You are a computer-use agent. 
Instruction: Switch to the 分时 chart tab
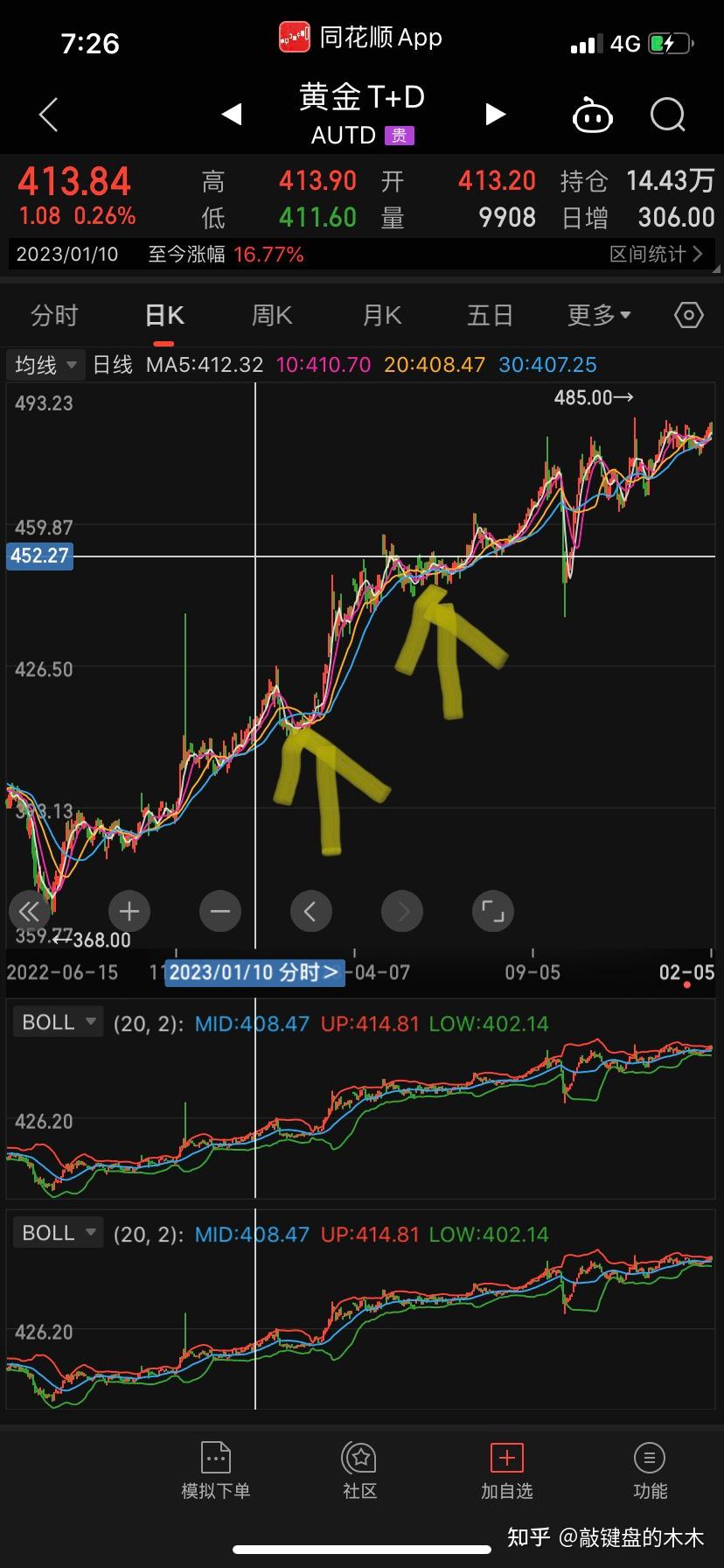pyautogui.click(x=54, y=315)
